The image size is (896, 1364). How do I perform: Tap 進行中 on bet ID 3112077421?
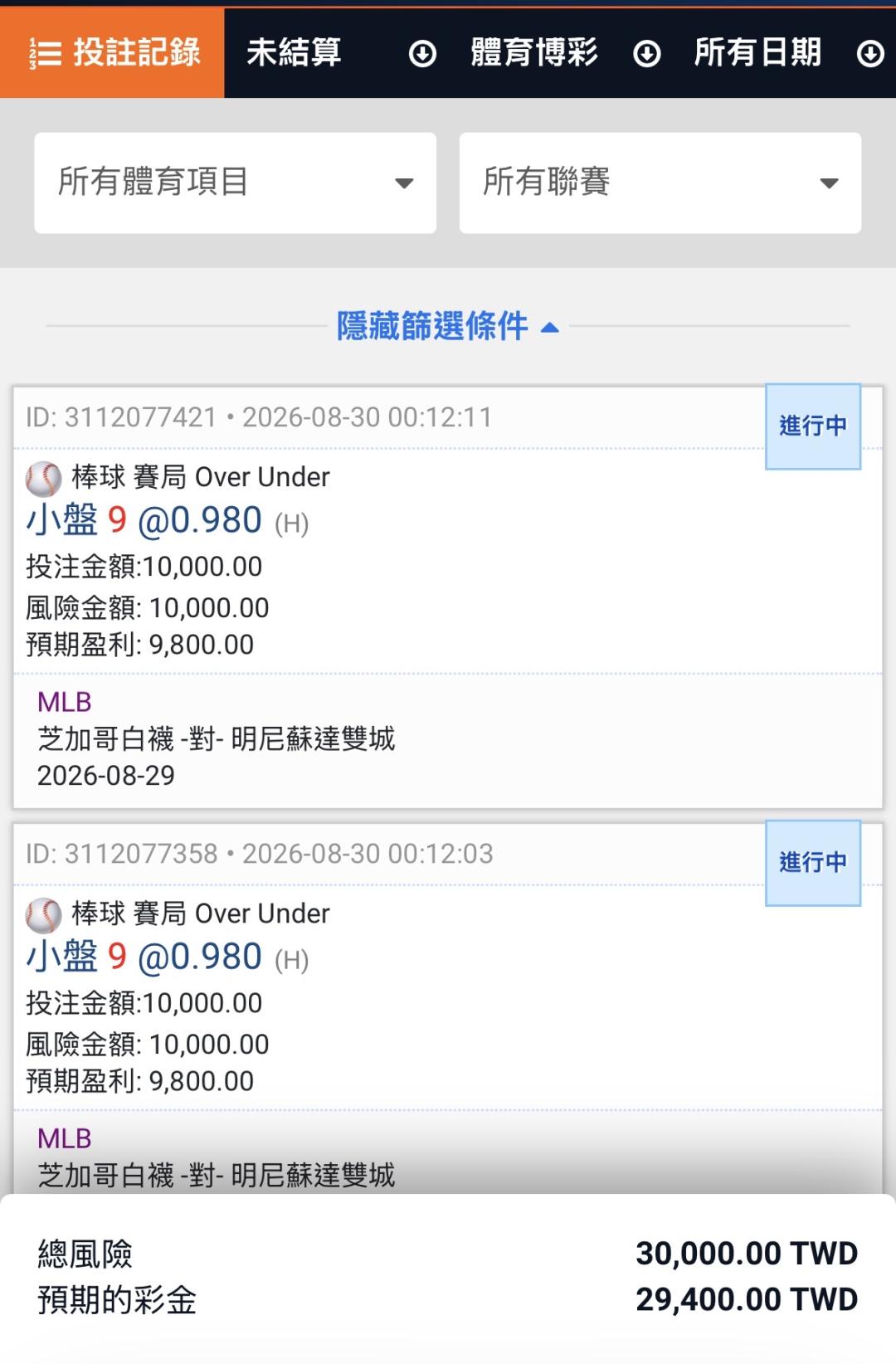tap(813, 426)
